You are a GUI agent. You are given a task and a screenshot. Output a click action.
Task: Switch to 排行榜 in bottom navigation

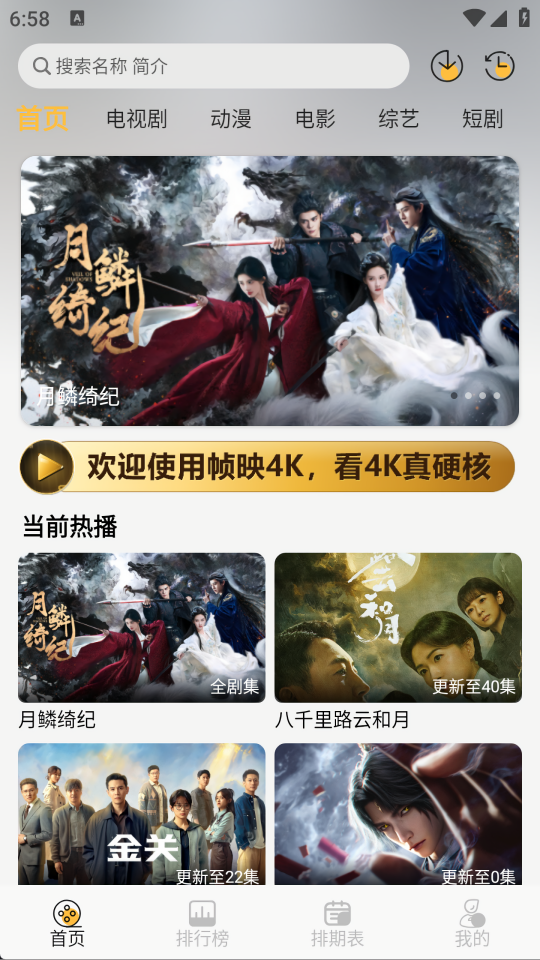(202, 924)
